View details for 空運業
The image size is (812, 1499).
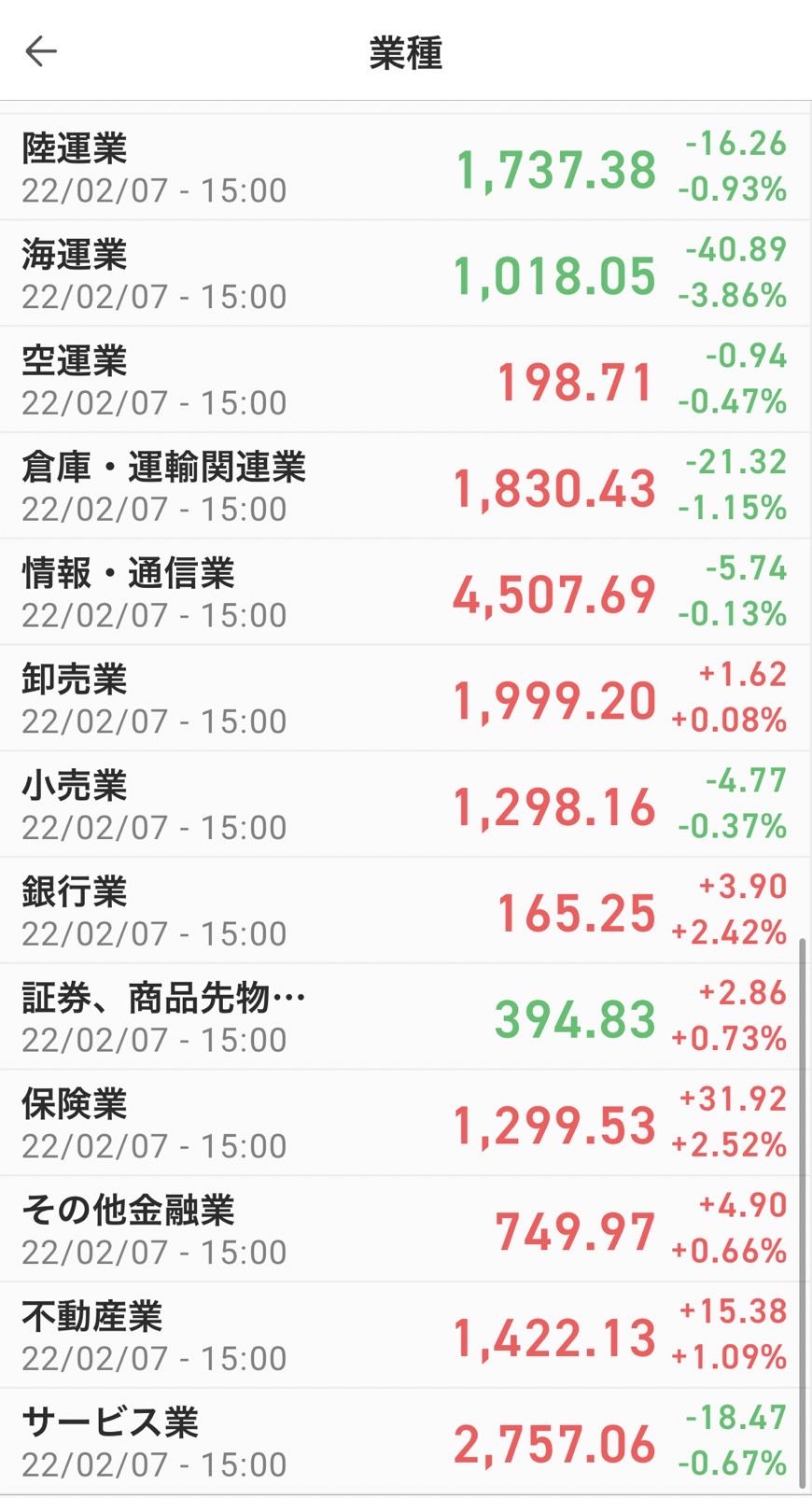[x=403, y=381]
